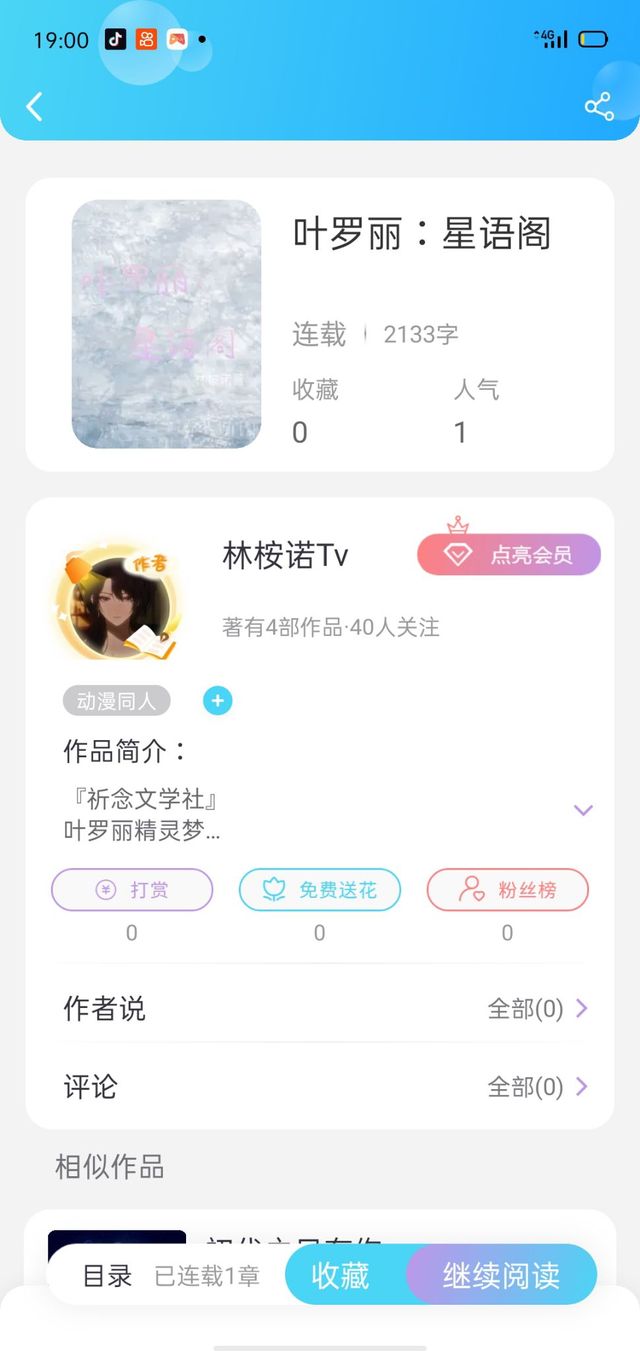The width and height of the screenshot is (640, 1351).
Task: Go back using the top-left arrow
Action: (35, 106)
